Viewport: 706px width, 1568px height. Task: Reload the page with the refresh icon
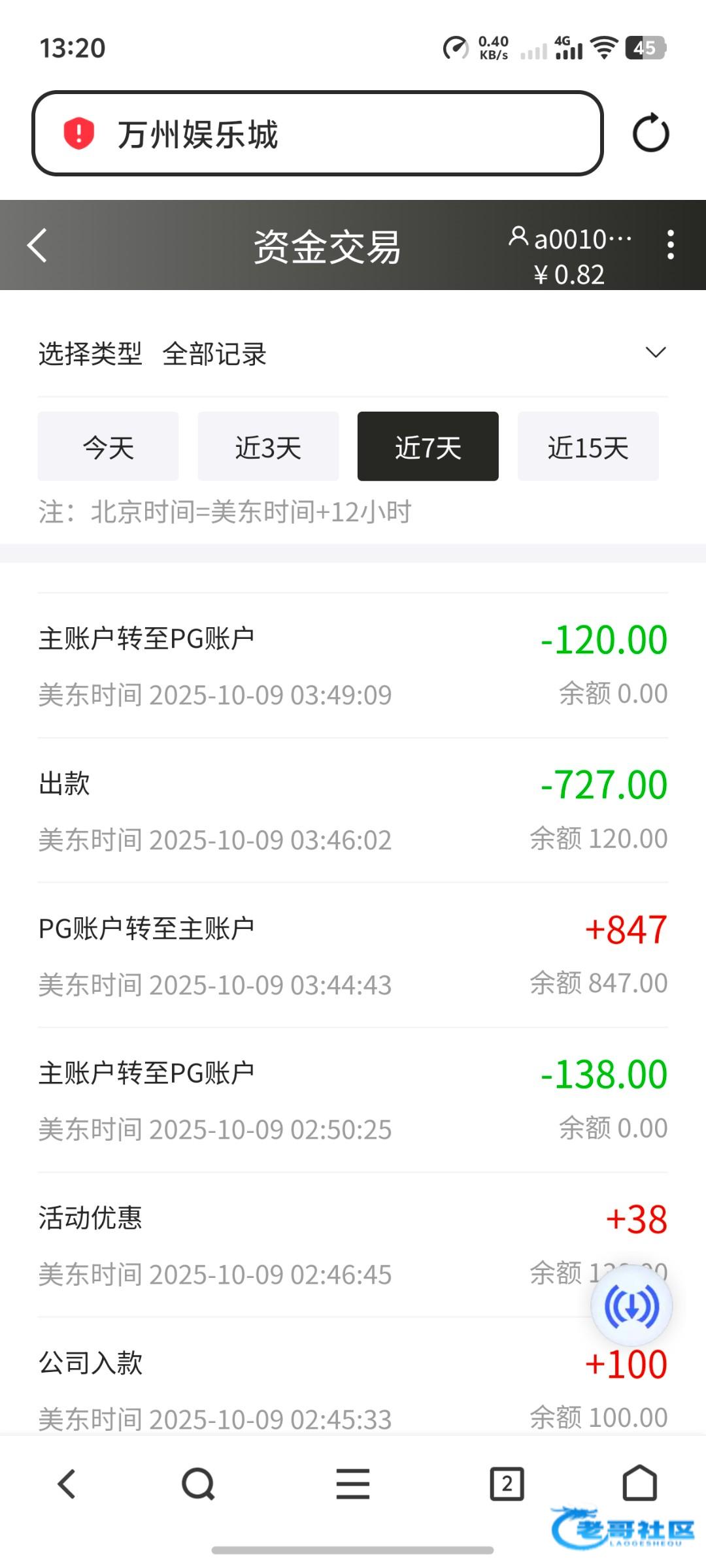(650, 134)
